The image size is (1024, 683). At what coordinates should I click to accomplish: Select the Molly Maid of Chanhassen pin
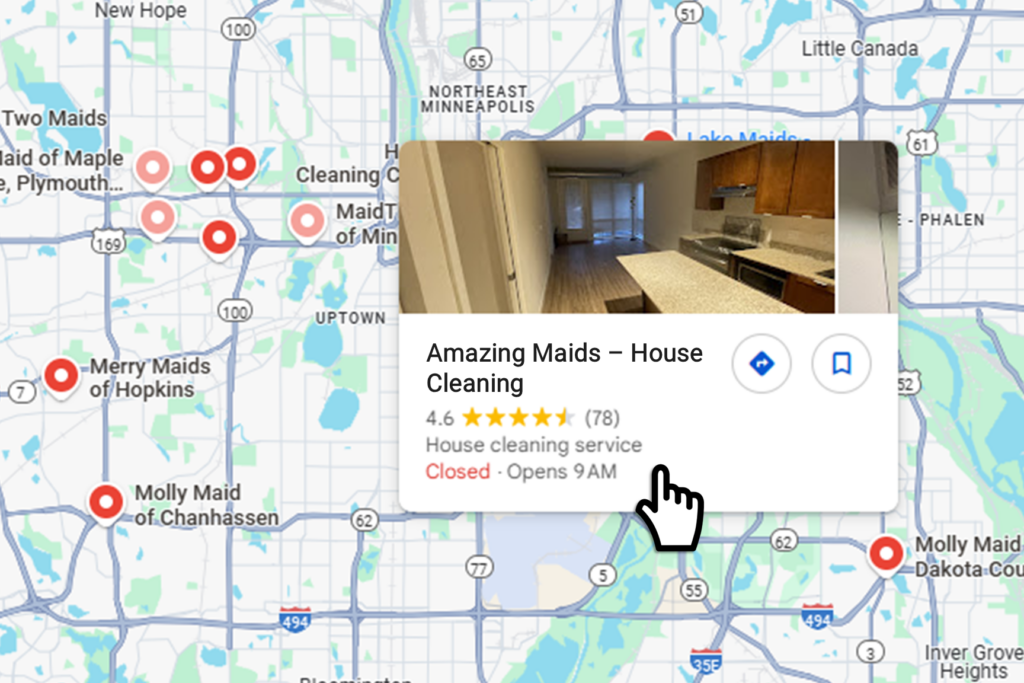(x=106, y=500)
